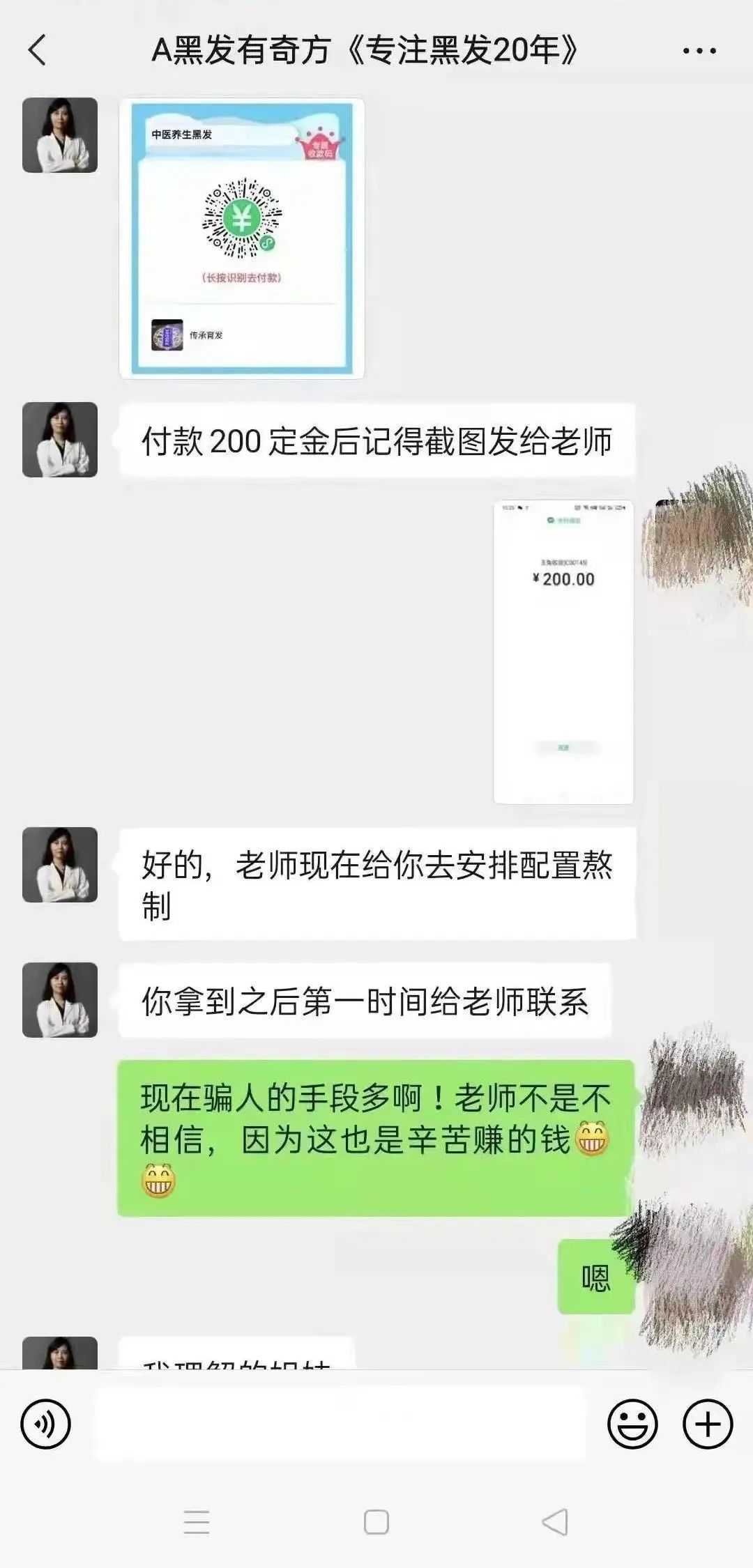Go to the system home screen
The width and height of the screenshot is (753, 1568).
pyautogui.click(x=376, y=1522)
